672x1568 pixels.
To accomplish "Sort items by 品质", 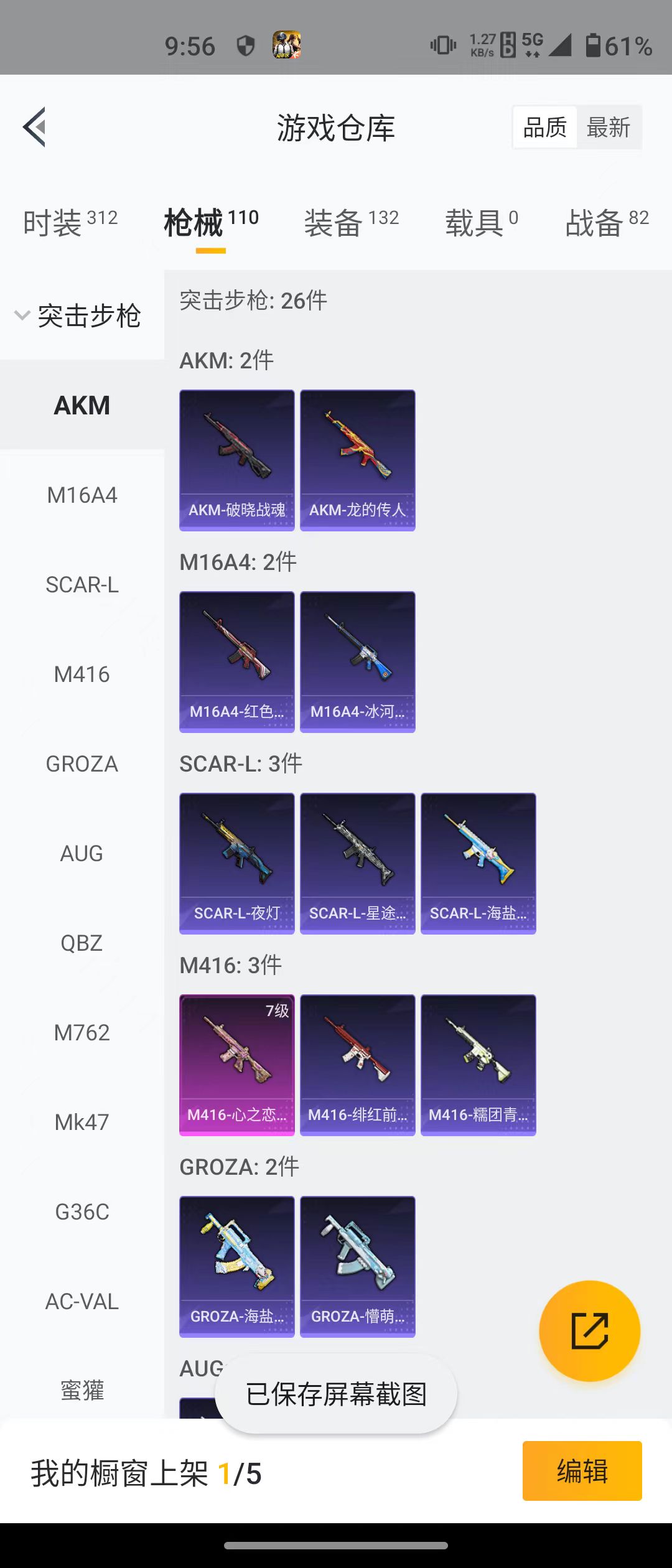I will pyautogui.click(x=545, y=128).
